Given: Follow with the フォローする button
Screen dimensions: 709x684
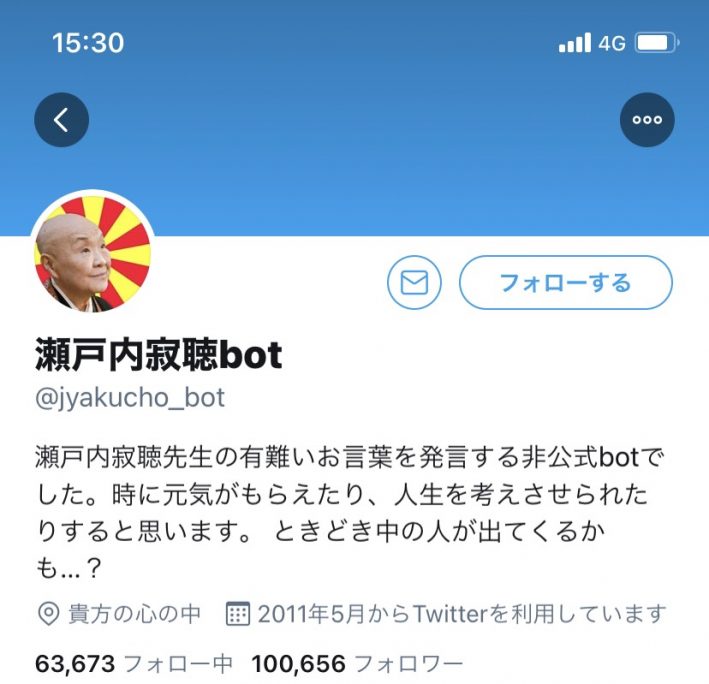Looking at the screenshot, I should pyautogui.click(x=565, y=283).
